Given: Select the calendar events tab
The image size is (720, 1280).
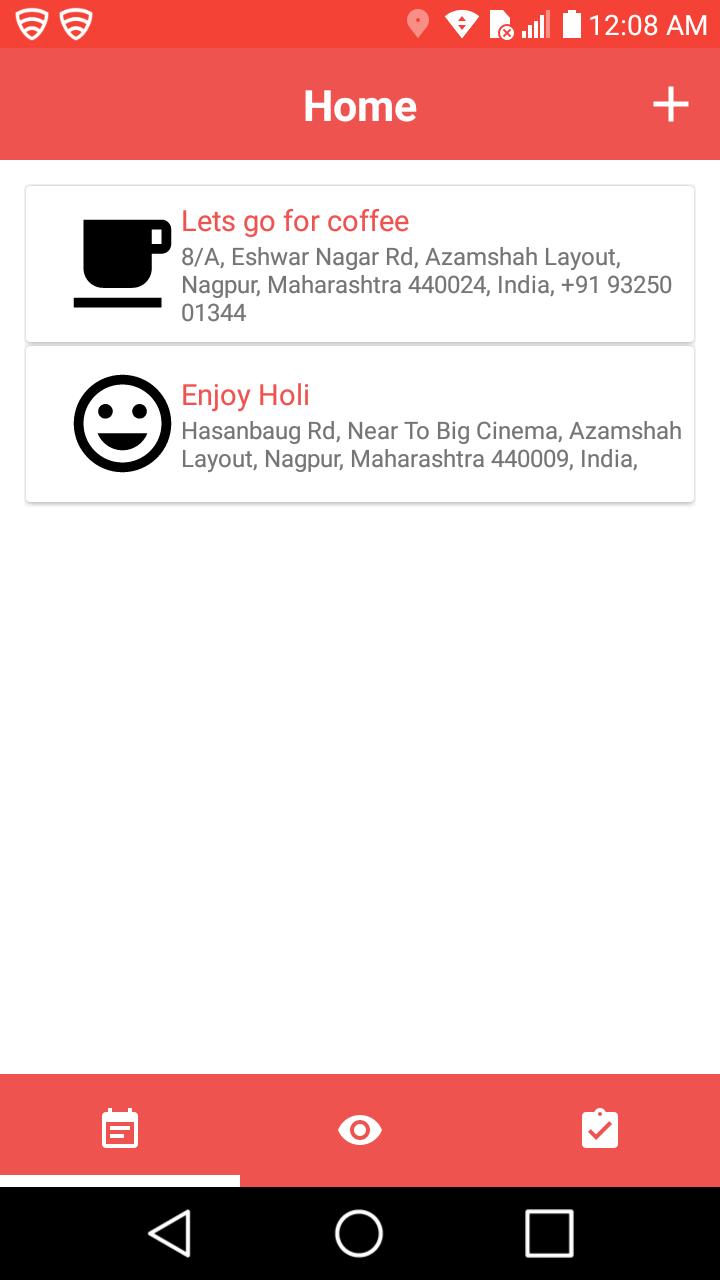Looking at the screenshot, I should click(x=120, y=1130).
